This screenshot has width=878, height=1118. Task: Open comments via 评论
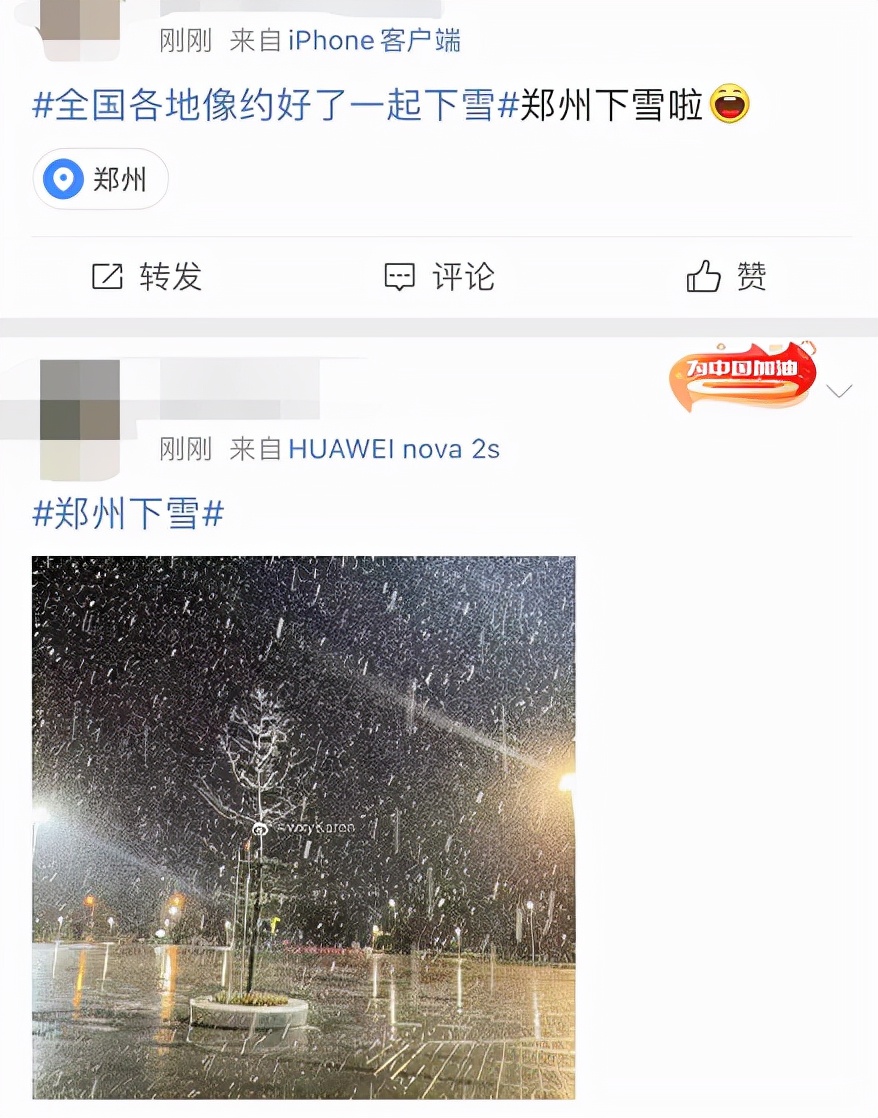[440, 277]
